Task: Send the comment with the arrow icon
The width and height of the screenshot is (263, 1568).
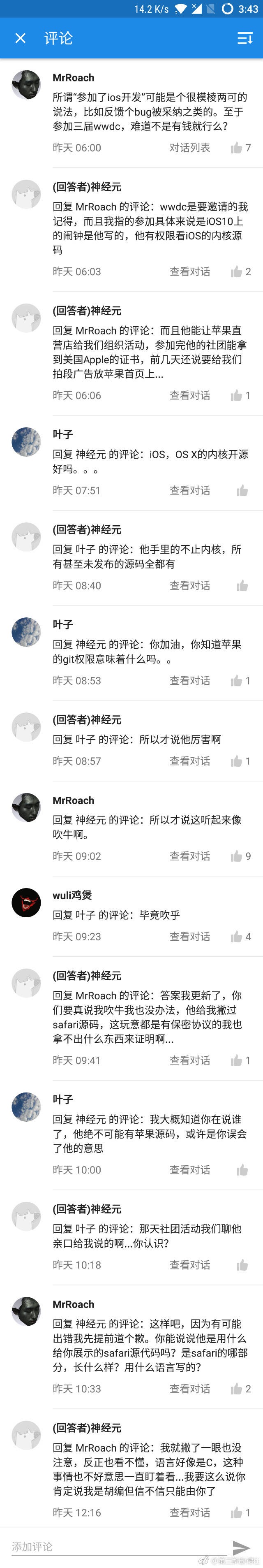Action: pos(241,1547)
